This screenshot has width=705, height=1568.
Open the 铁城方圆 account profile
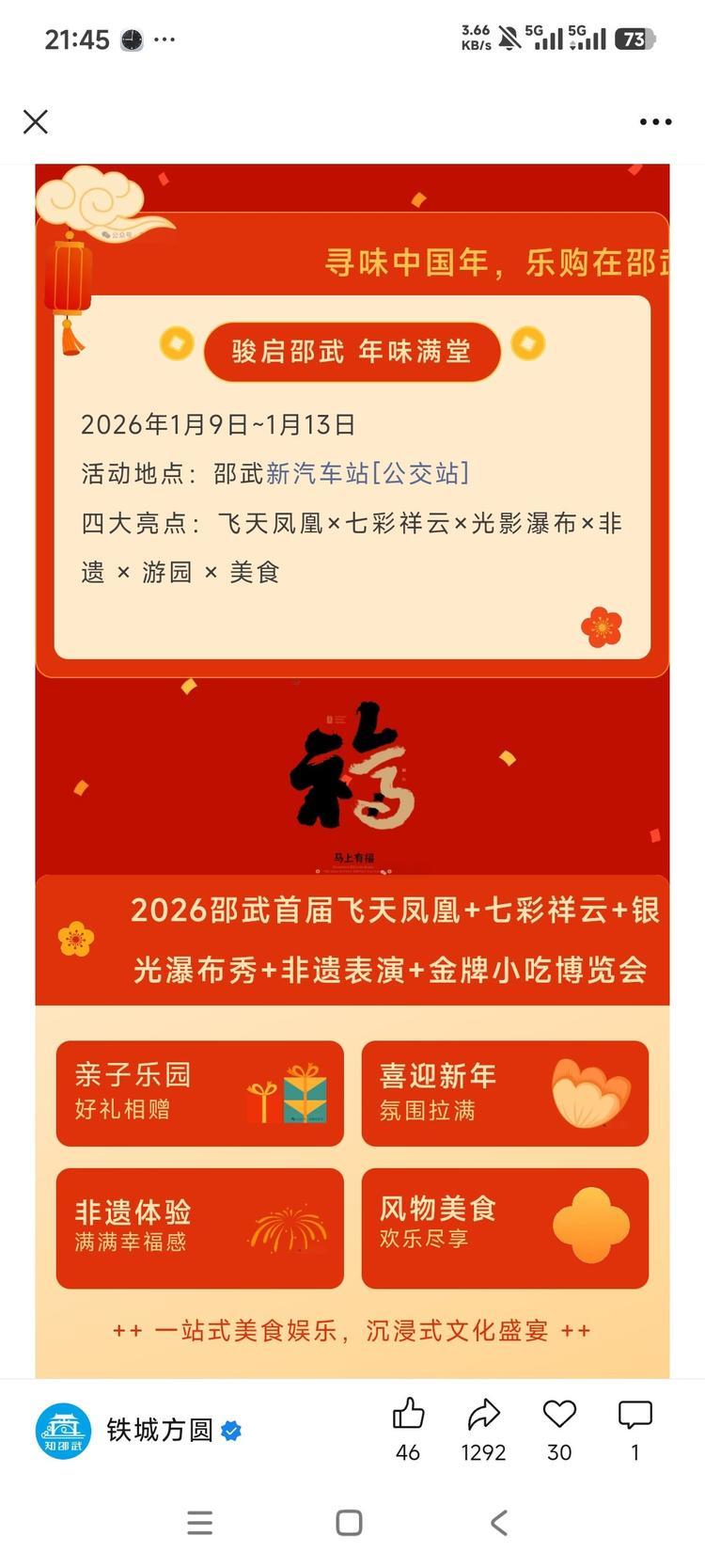pos(160,1430)
